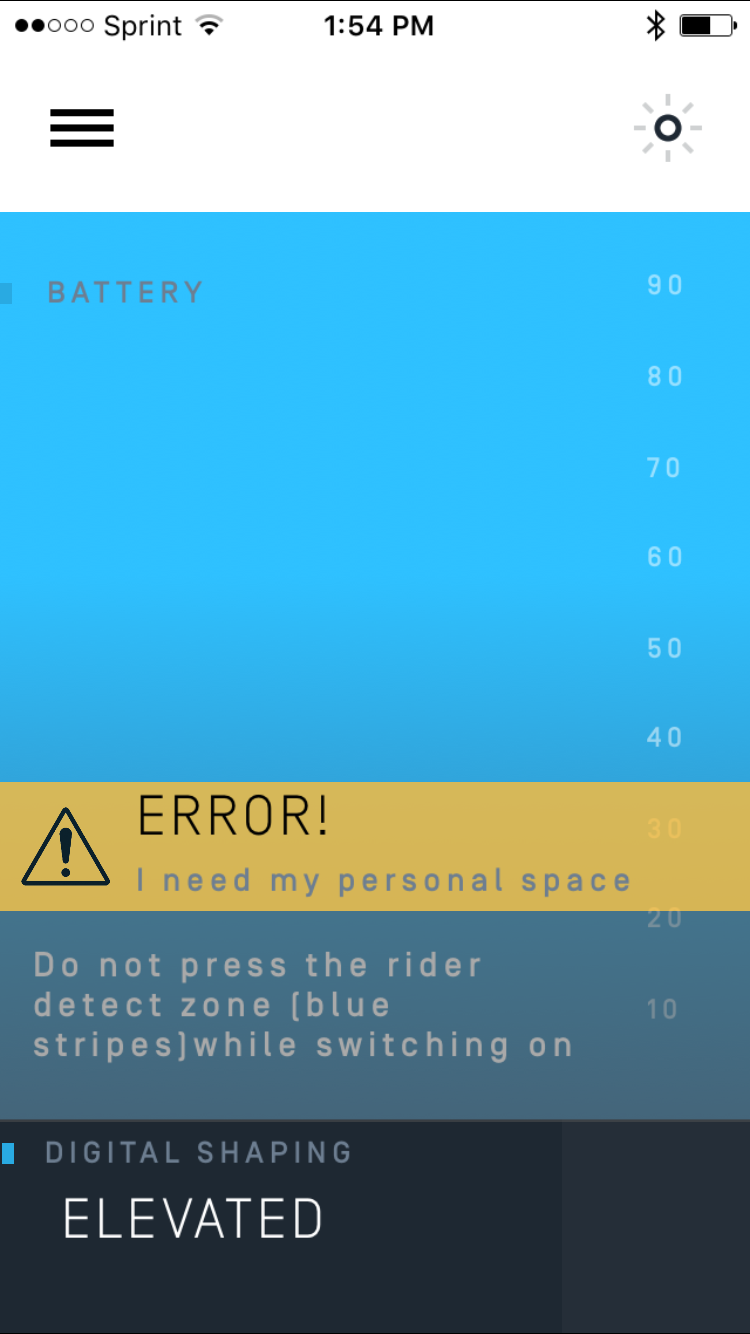750x1334 pixels.
Task: Tap the Bluetooth icon in the status bar
Action: [656, 25]
